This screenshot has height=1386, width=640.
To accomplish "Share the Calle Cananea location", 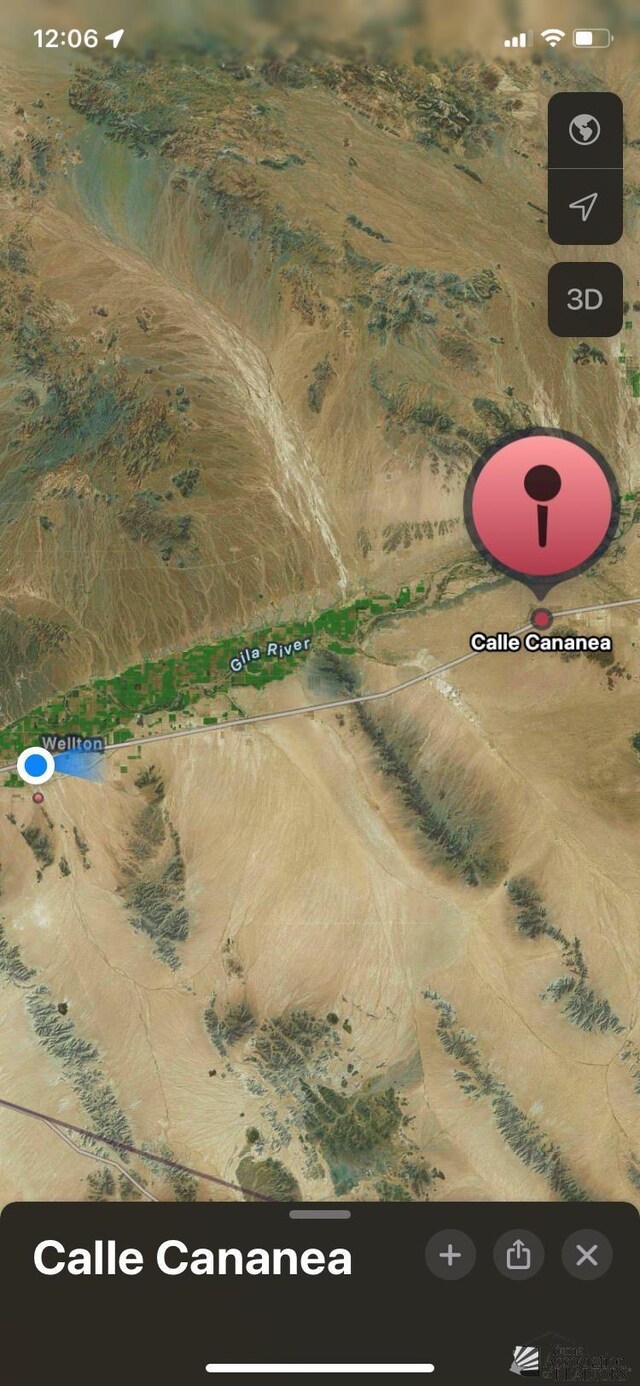I will tap(518, 1256).
